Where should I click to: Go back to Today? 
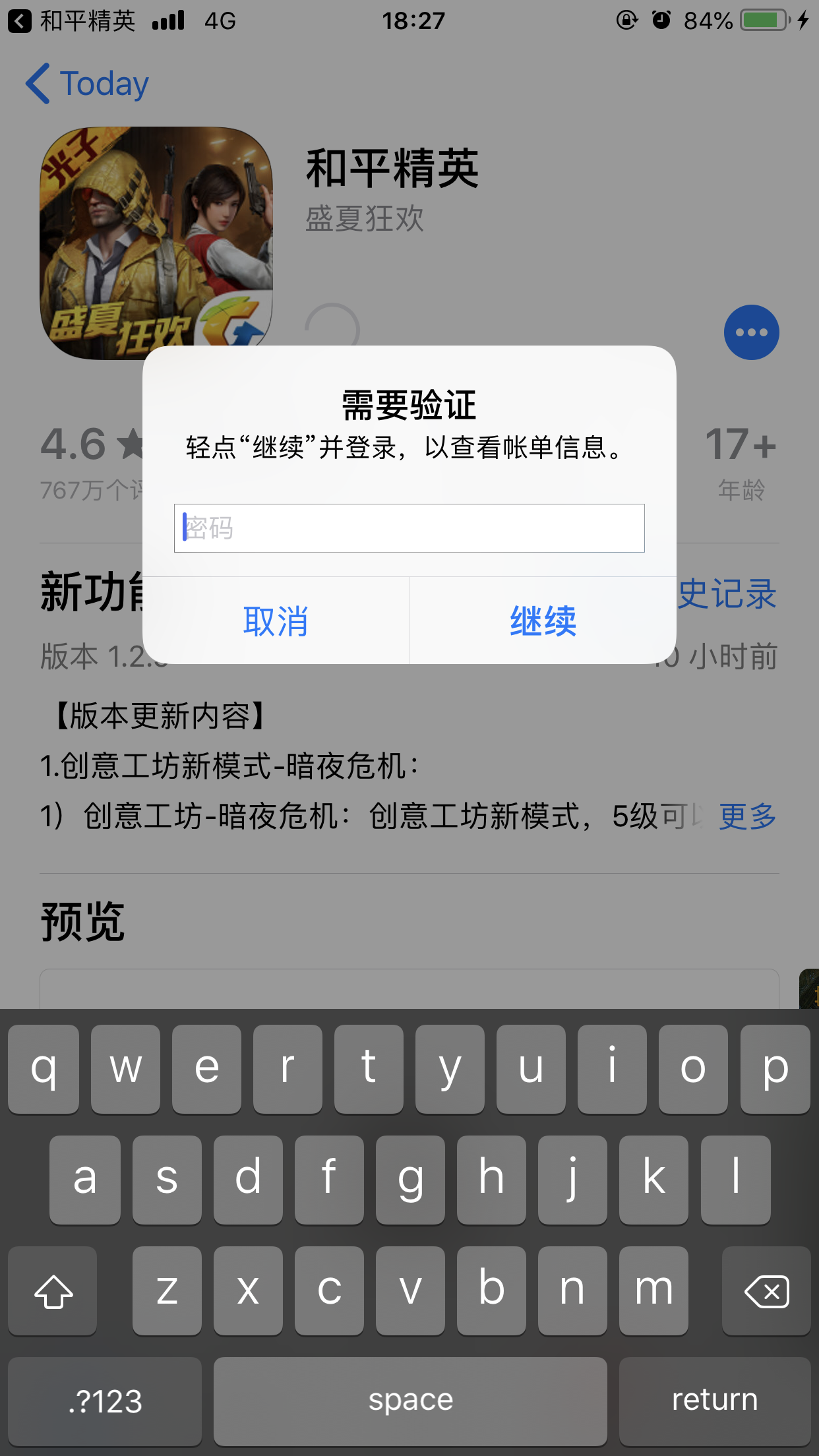[87, 84]
